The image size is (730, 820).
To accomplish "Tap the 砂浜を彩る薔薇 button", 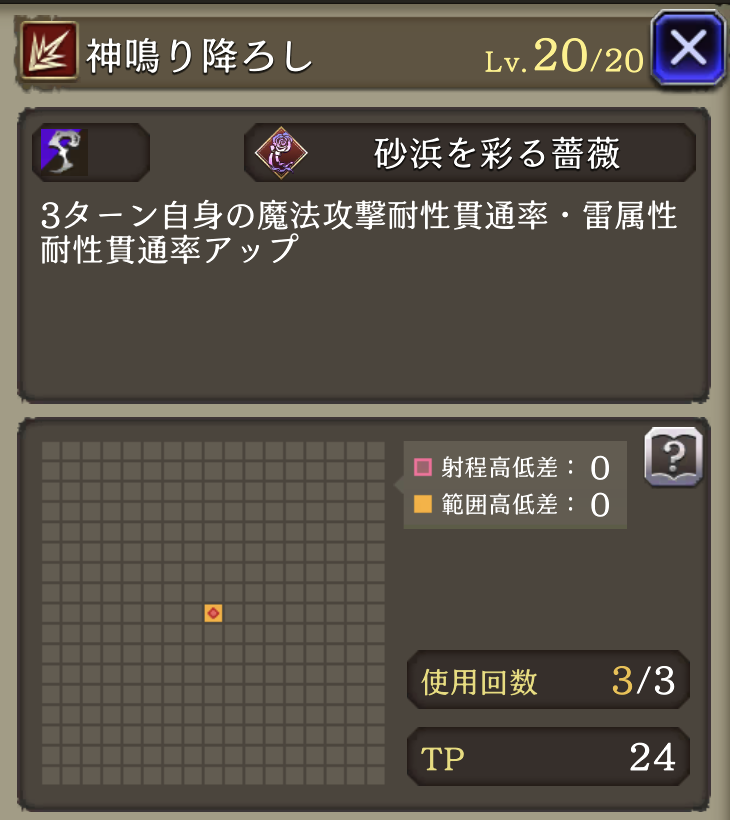I will [470, 152].
